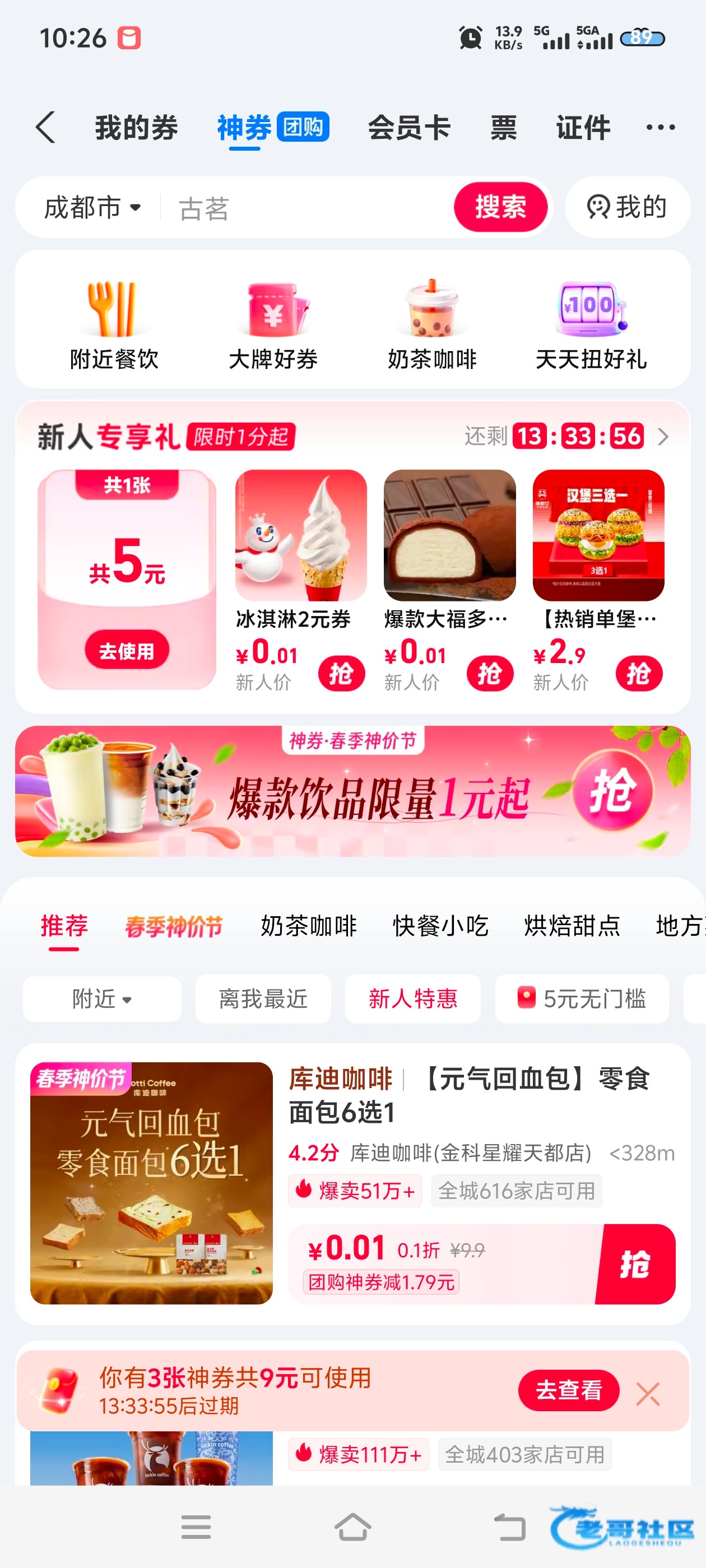Go back using the top-left arrow
Viewport: 706px width, 1568px height.
coord(46,127)
